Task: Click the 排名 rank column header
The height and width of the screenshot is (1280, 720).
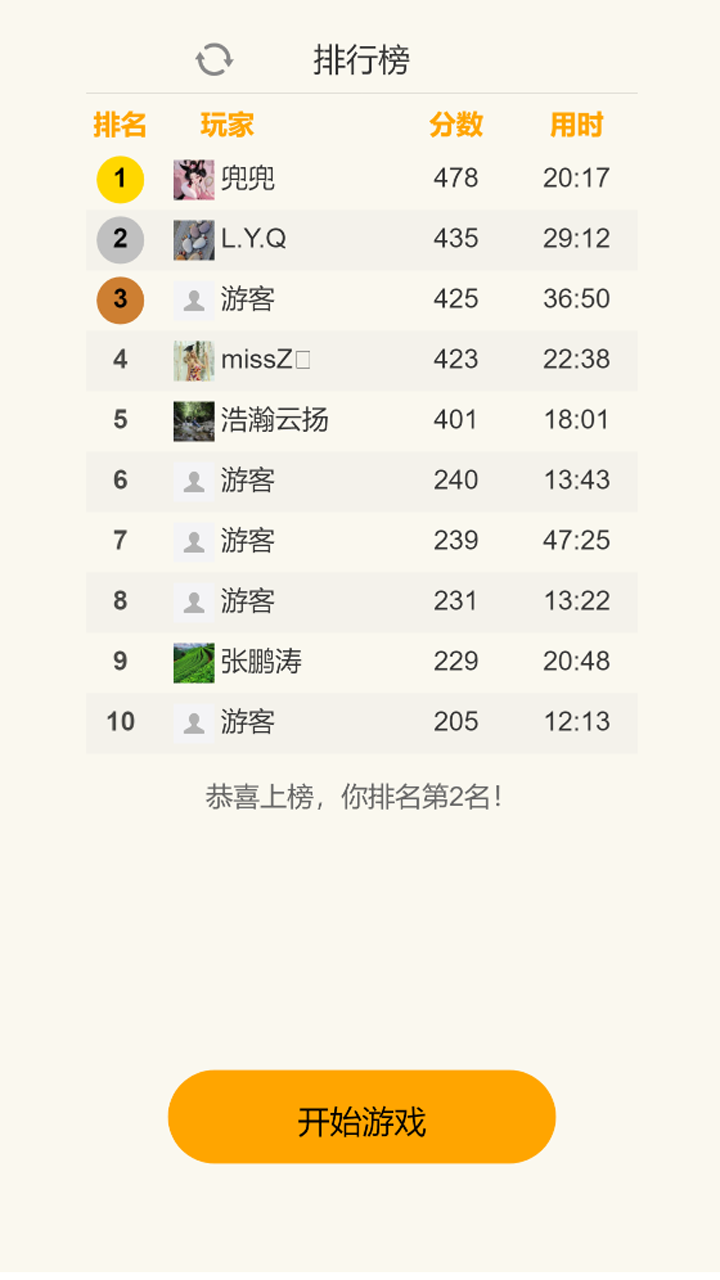Action: tap(119, 124)
